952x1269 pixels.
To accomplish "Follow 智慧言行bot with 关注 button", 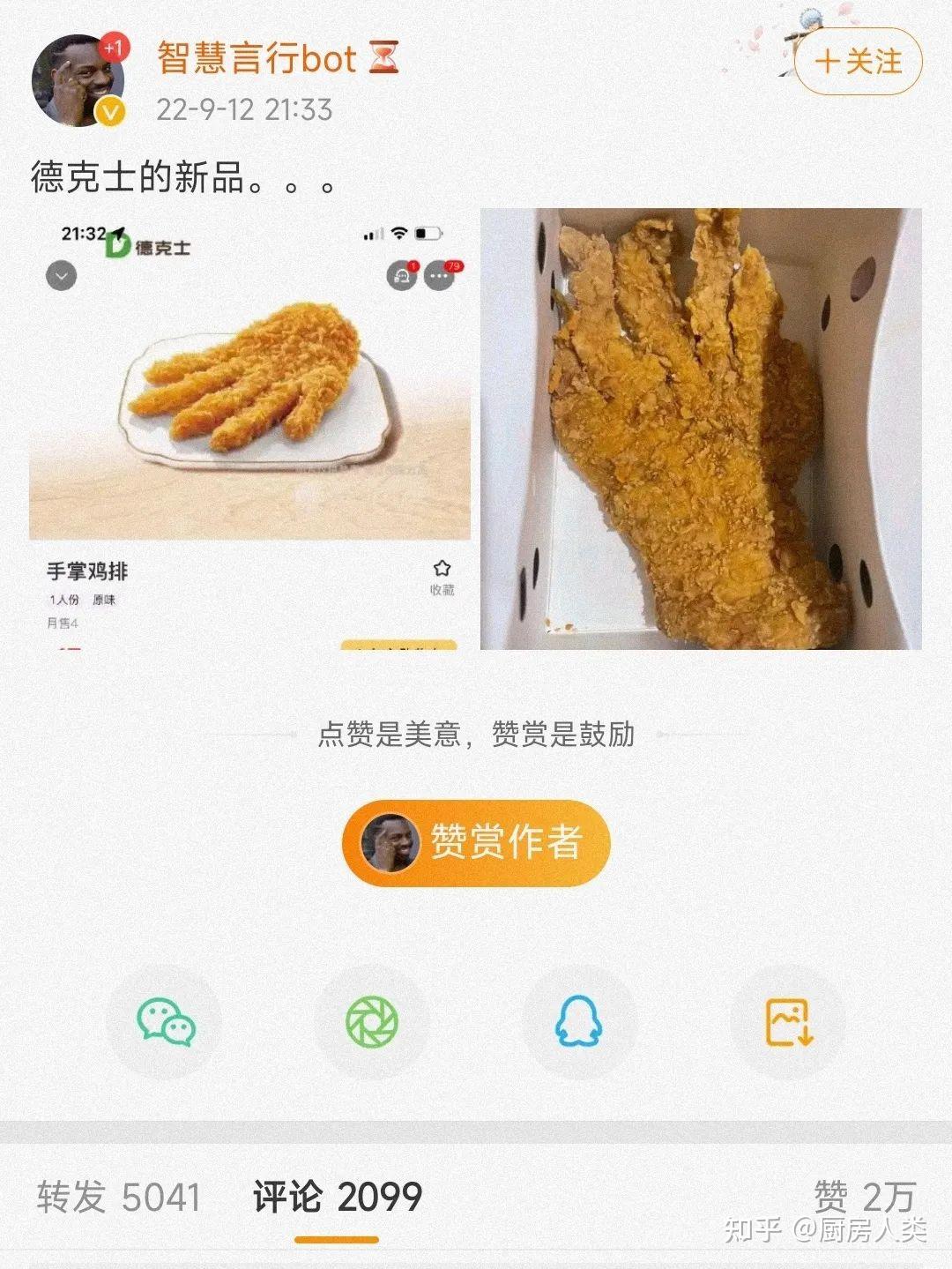I will 858,62.
